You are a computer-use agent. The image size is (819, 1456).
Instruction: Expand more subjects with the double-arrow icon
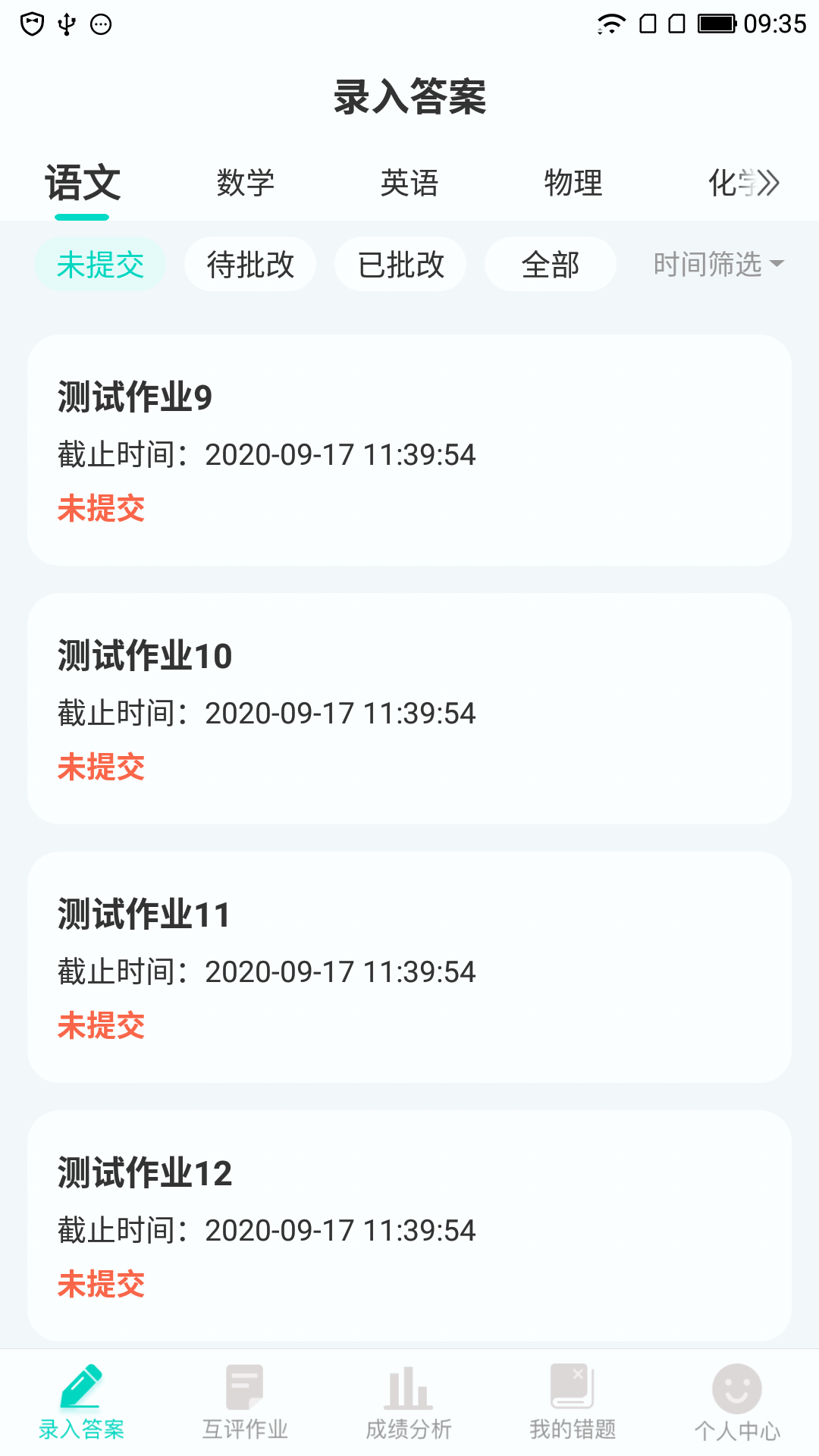767,184
